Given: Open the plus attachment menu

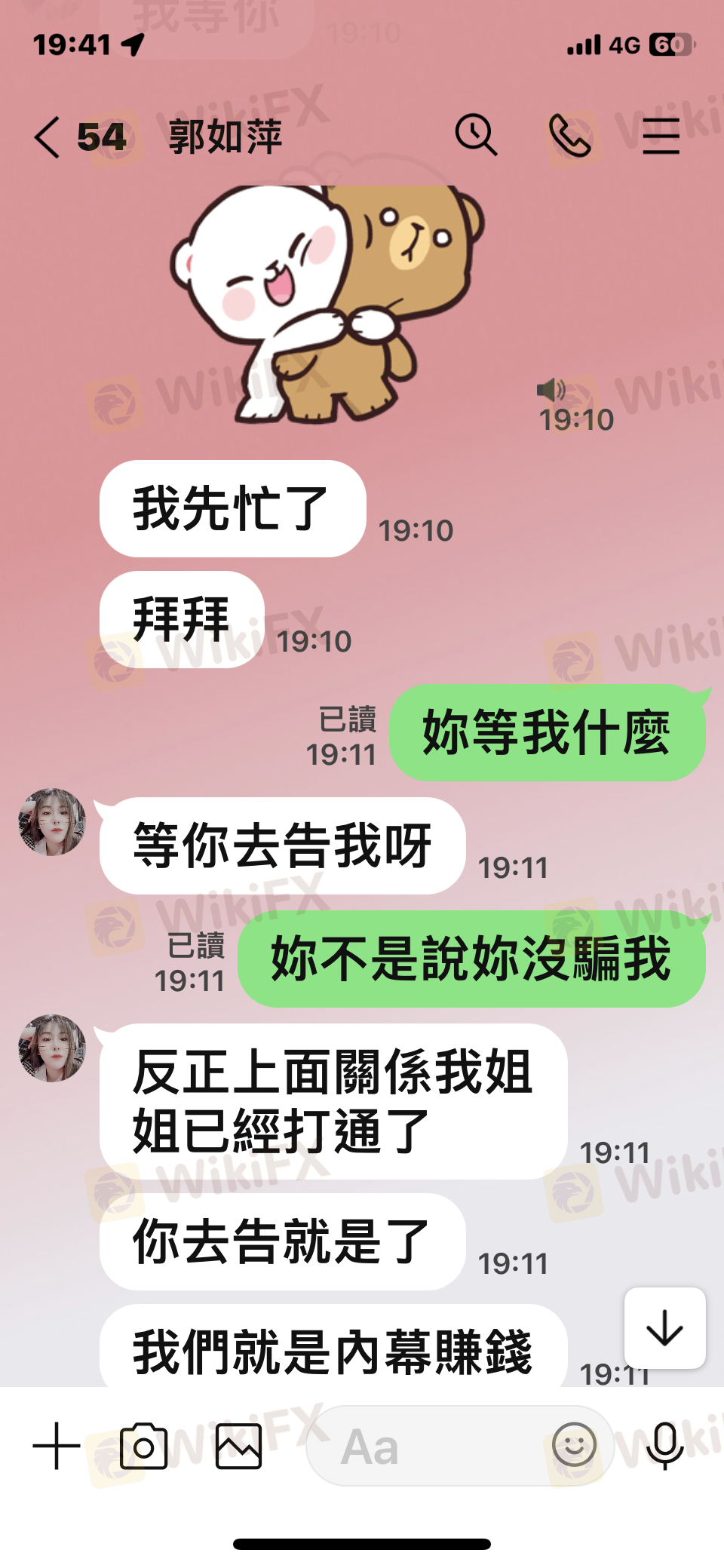Looking at the screenshot, I should tap(57, 1446).
